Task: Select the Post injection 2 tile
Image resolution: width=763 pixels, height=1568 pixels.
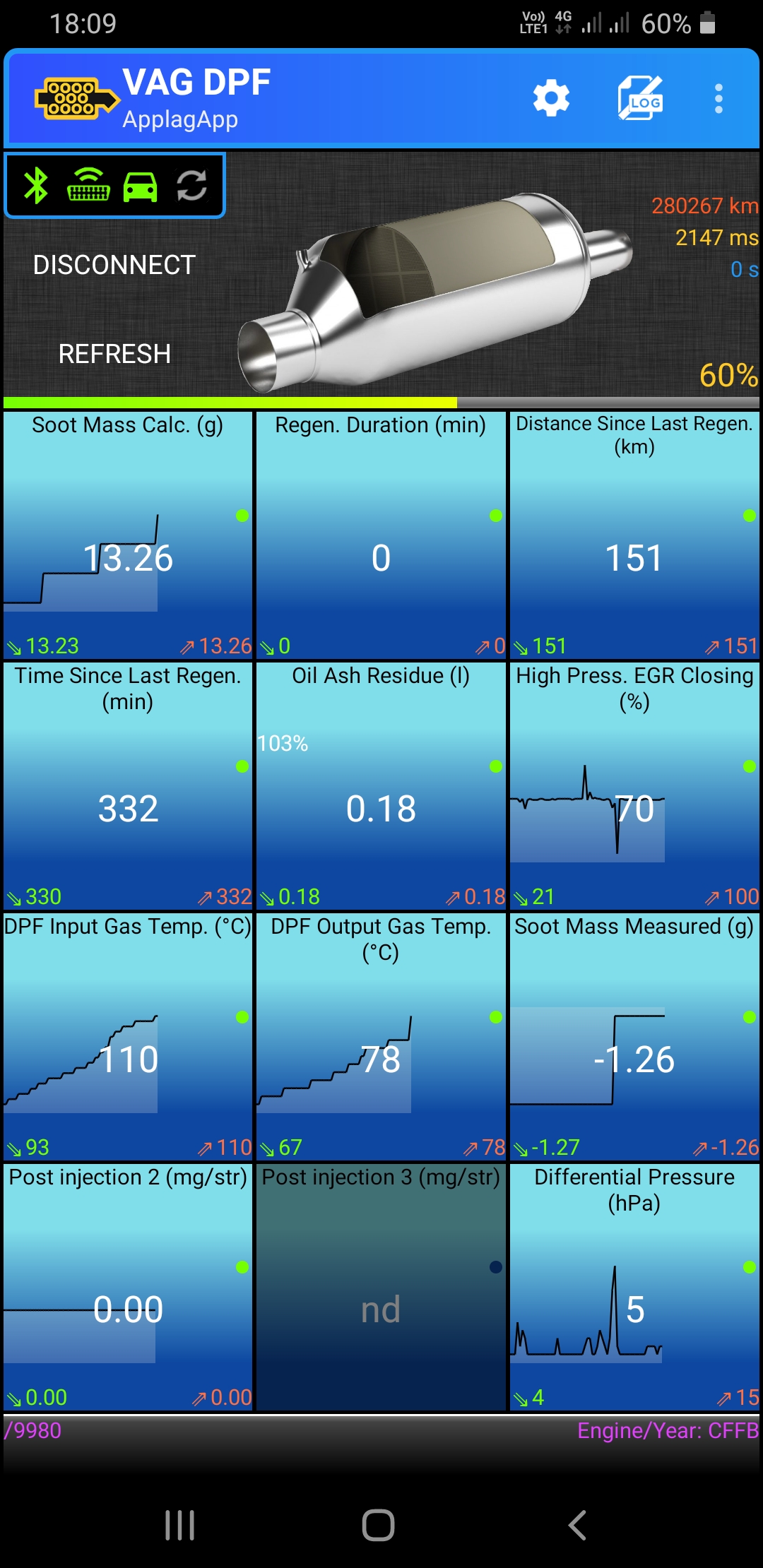Action: 128,1287
